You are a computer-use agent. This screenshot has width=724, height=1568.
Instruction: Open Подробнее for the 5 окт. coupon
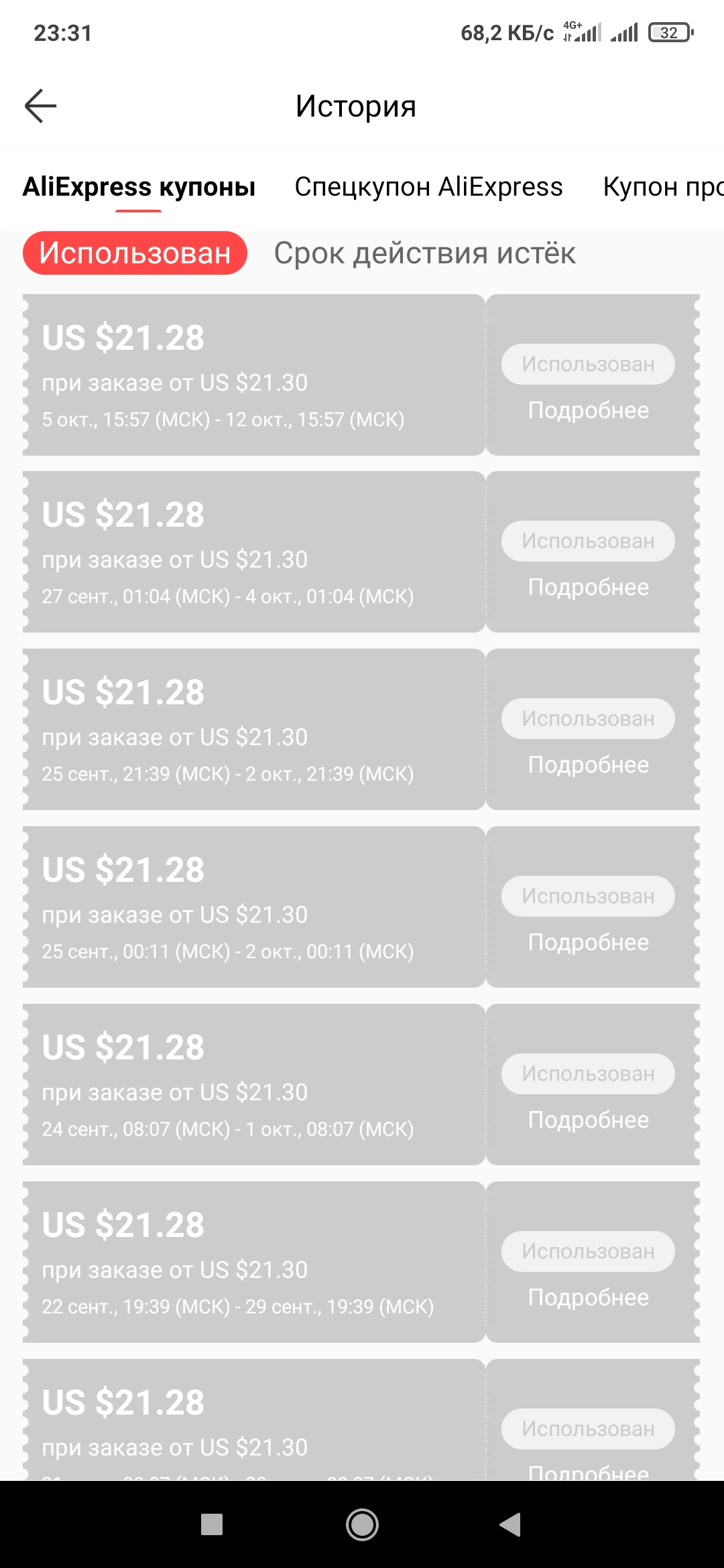click(x=588, y=410)
